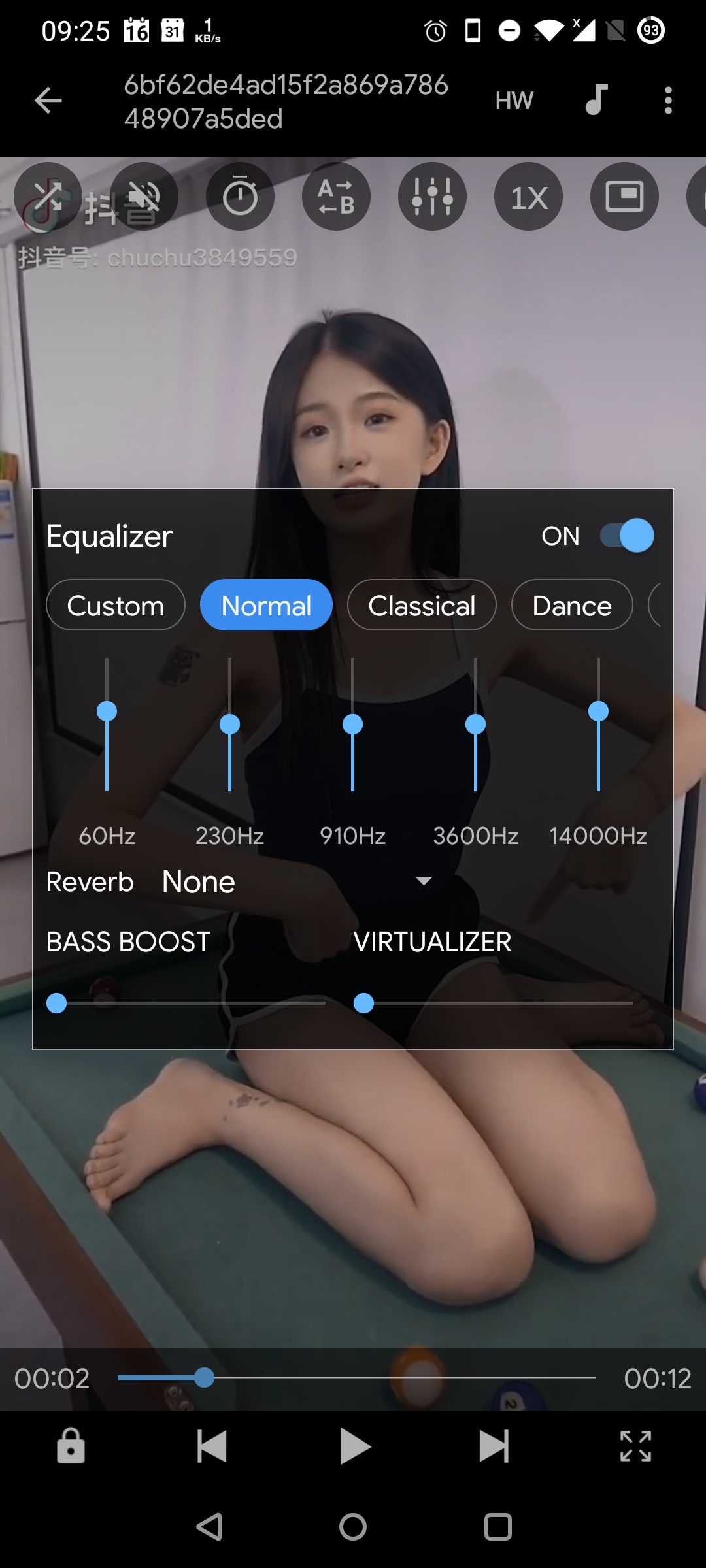The image size is (706, 1568).
Task: Go to the previous video
Action: pyautogui.click(x=212, y=1446)
